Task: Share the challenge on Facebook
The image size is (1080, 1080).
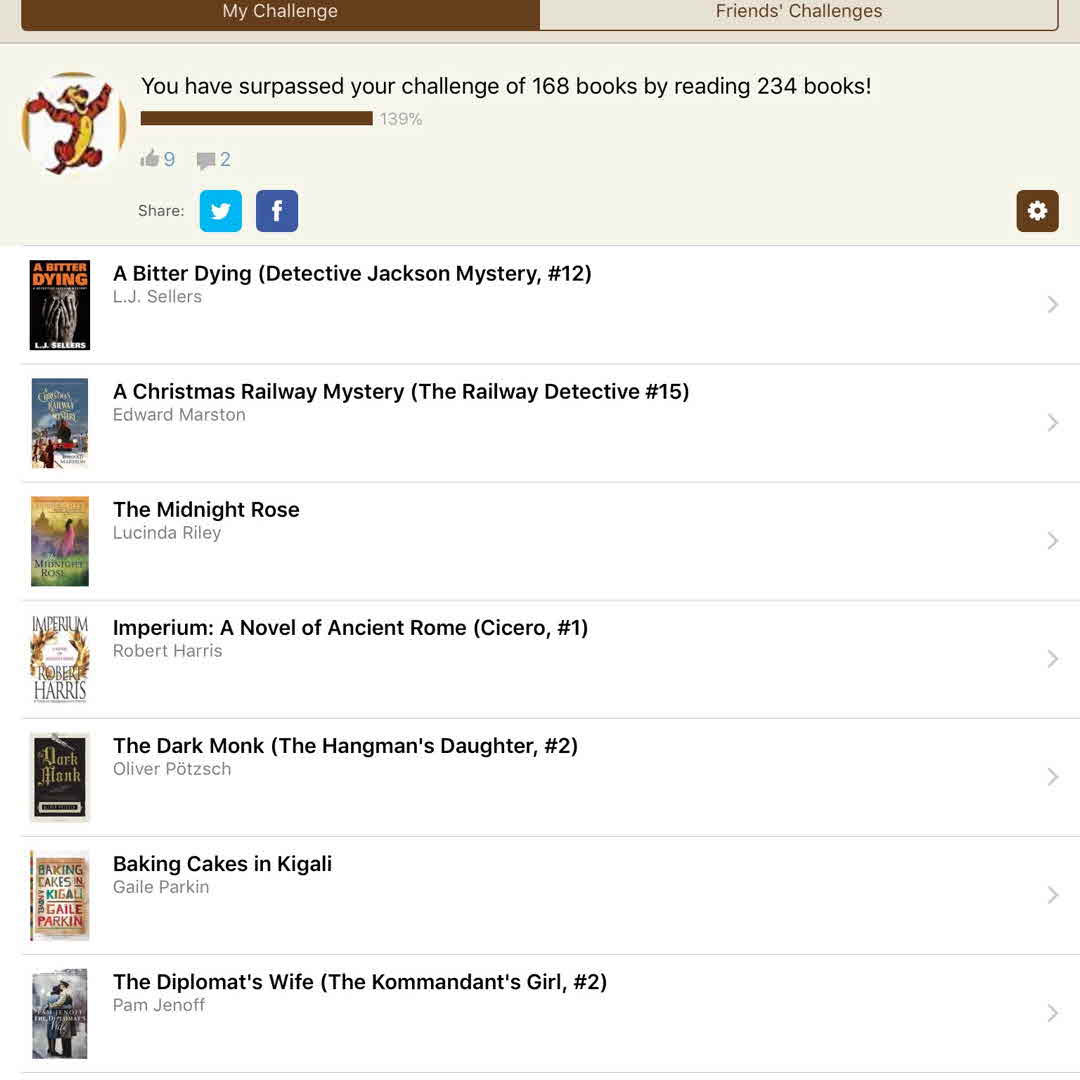Action: point(277,211)
